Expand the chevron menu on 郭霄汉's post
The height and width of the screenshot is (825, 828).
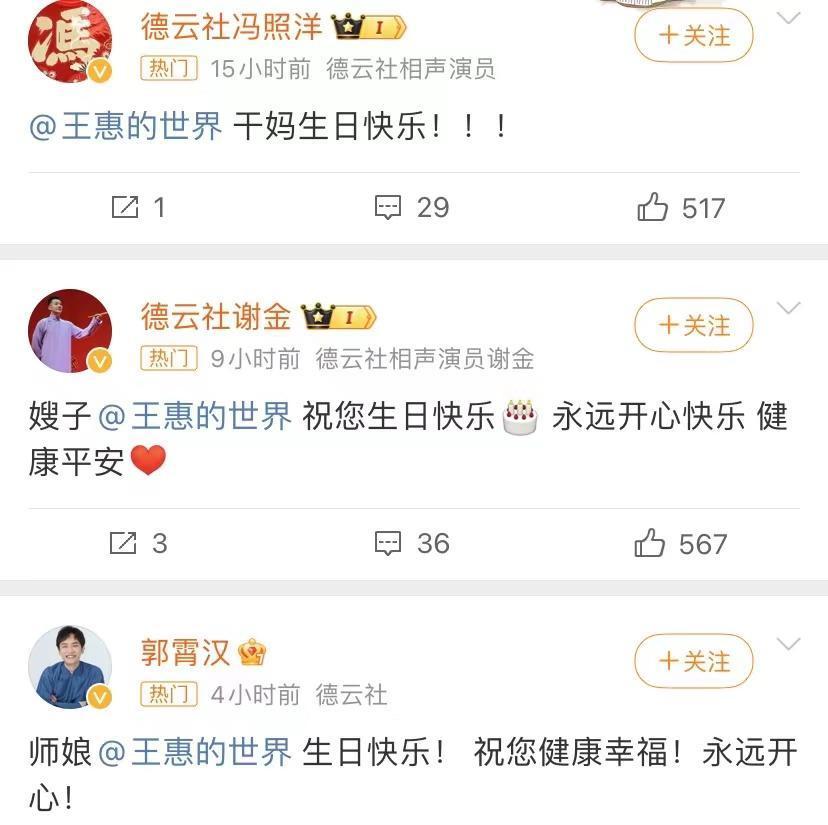coord(789,644)
